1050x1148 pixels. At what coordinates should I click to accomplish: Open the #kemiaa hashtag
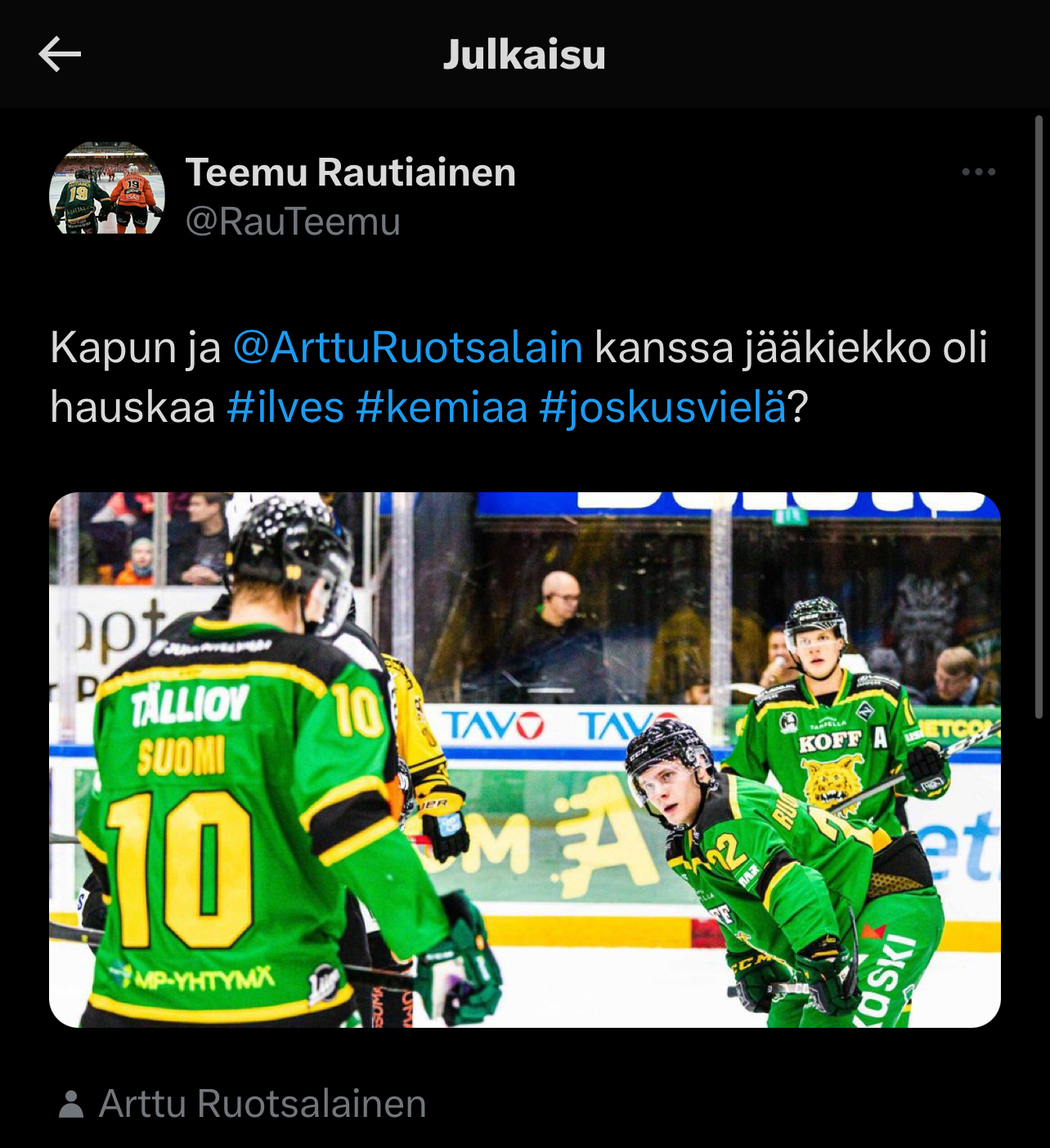coord(442,407)
